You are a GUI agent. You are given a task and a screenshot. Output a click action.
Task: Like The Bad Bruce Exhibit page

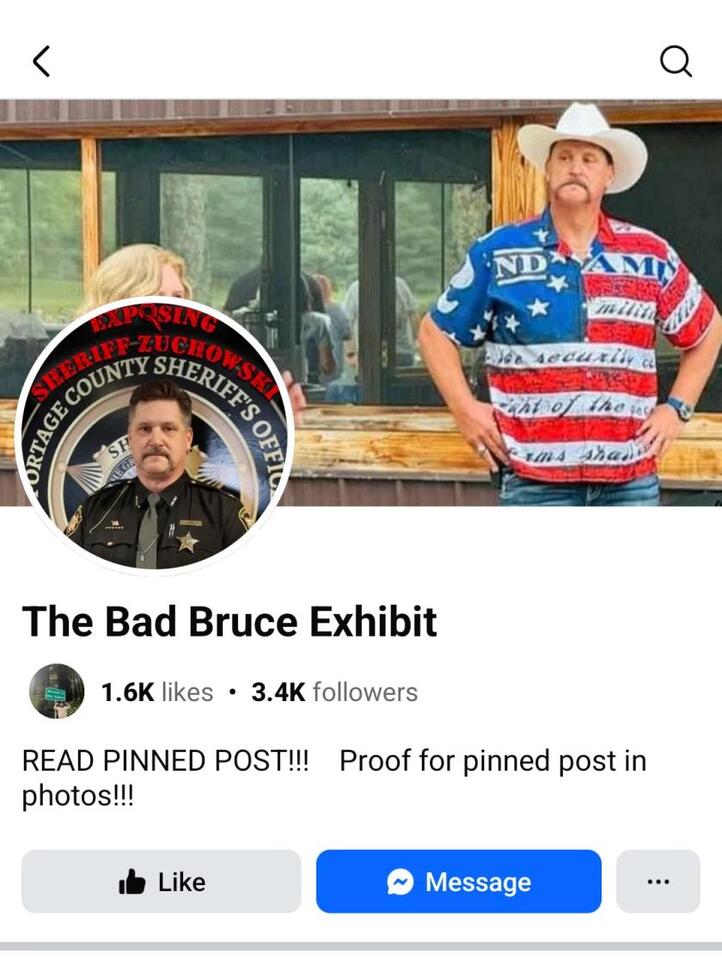click(161, 881)
